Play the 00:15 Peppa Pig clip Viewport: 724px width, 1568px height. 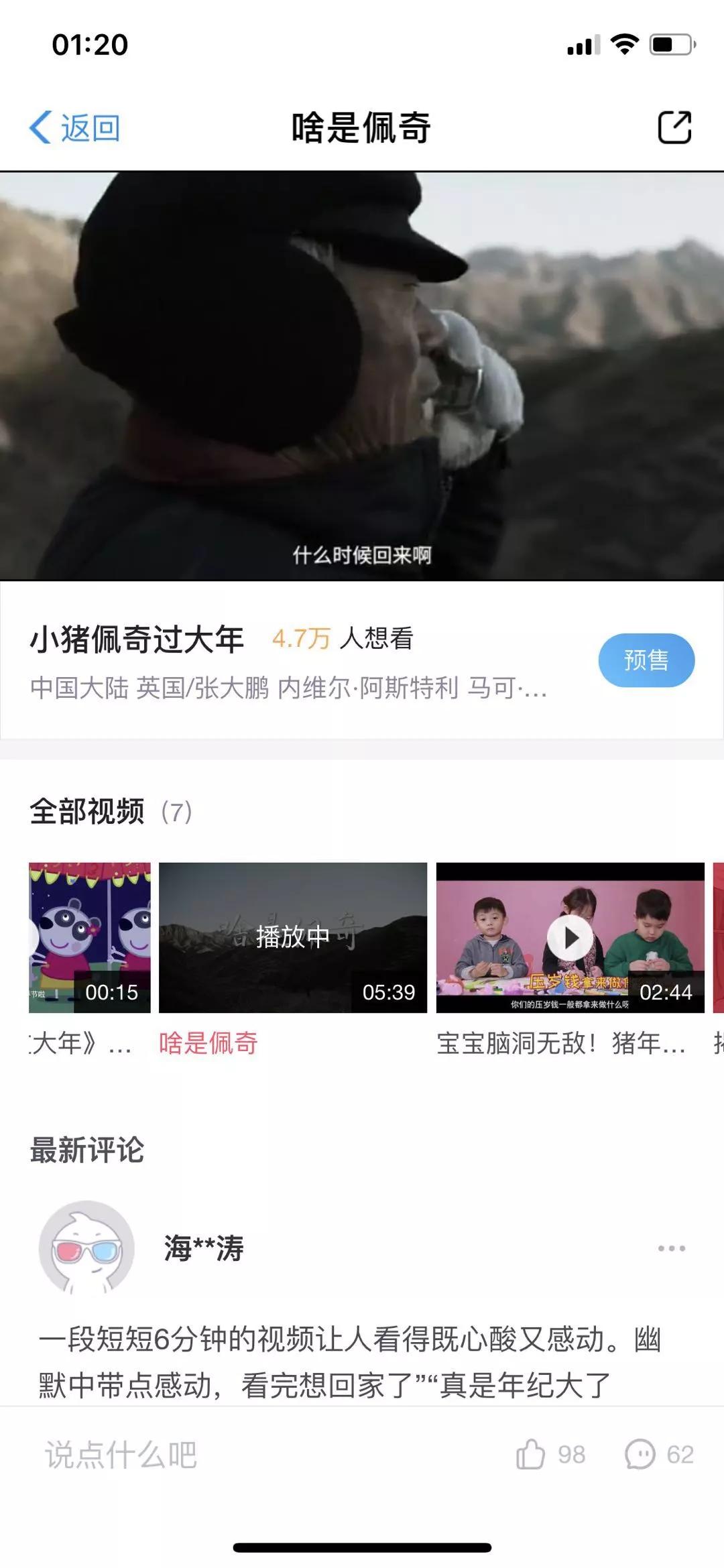90,937
